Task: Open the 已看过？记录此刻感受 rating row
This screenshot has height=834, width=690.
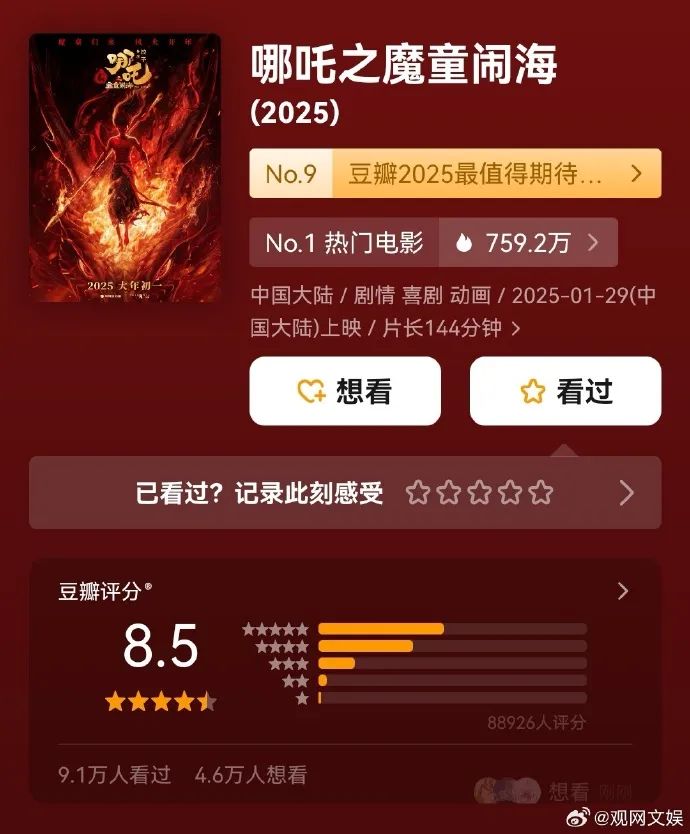Action: pyautogui.click(x=345, y=493)
